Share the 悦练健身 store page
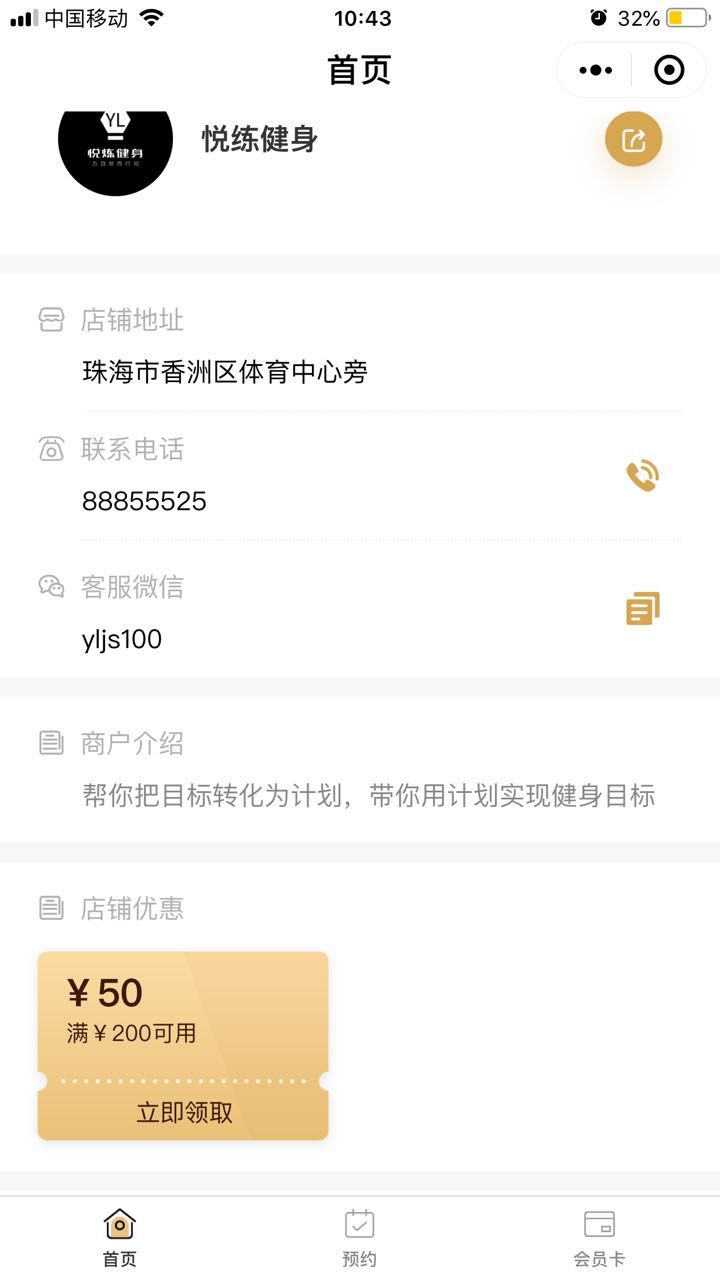Viewport: 720px width, 1280px height. click(x=633, y=140)
